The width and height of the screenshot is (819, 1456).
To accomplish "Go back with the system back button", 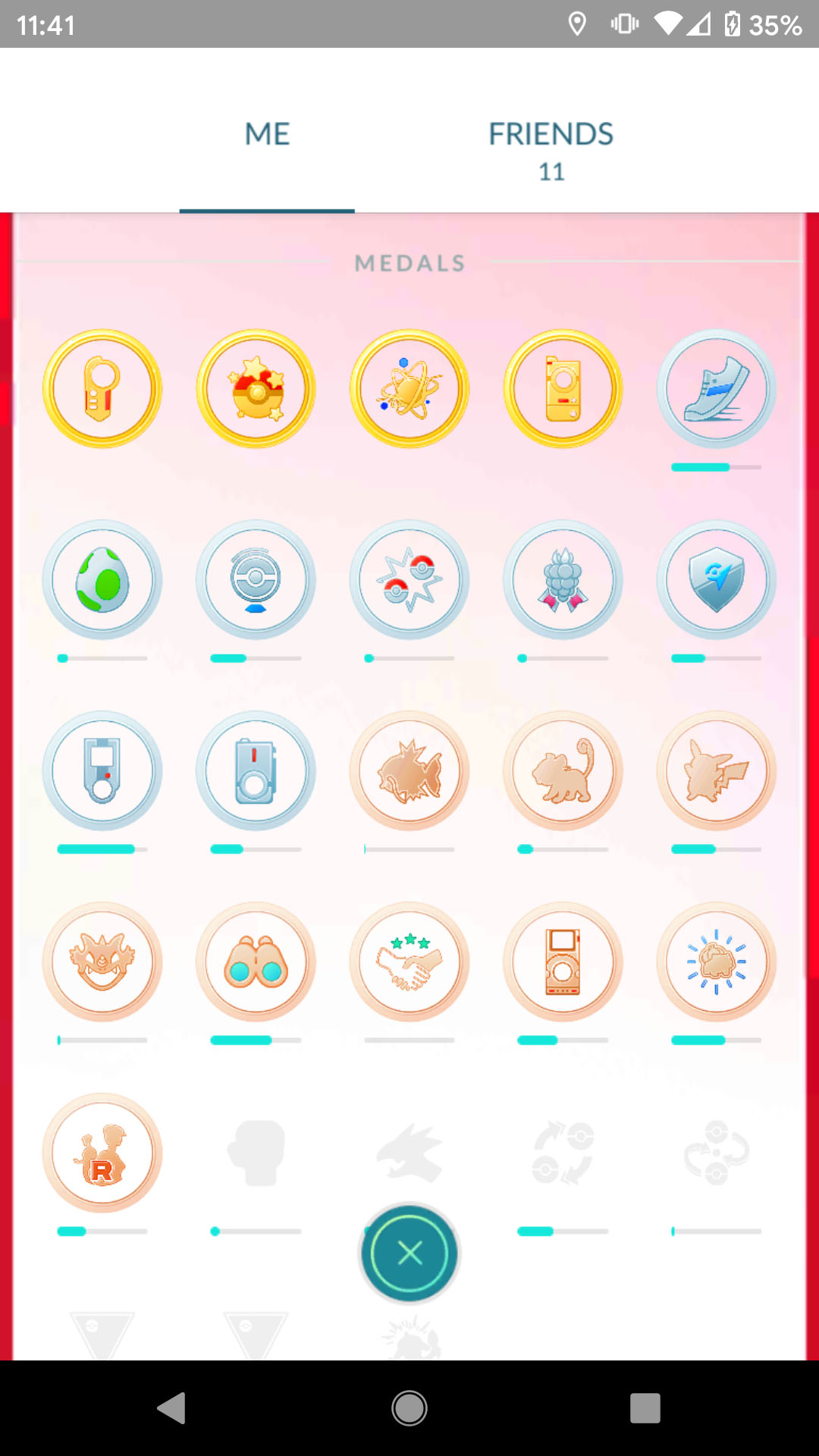I will click(x=172, y=1408).
